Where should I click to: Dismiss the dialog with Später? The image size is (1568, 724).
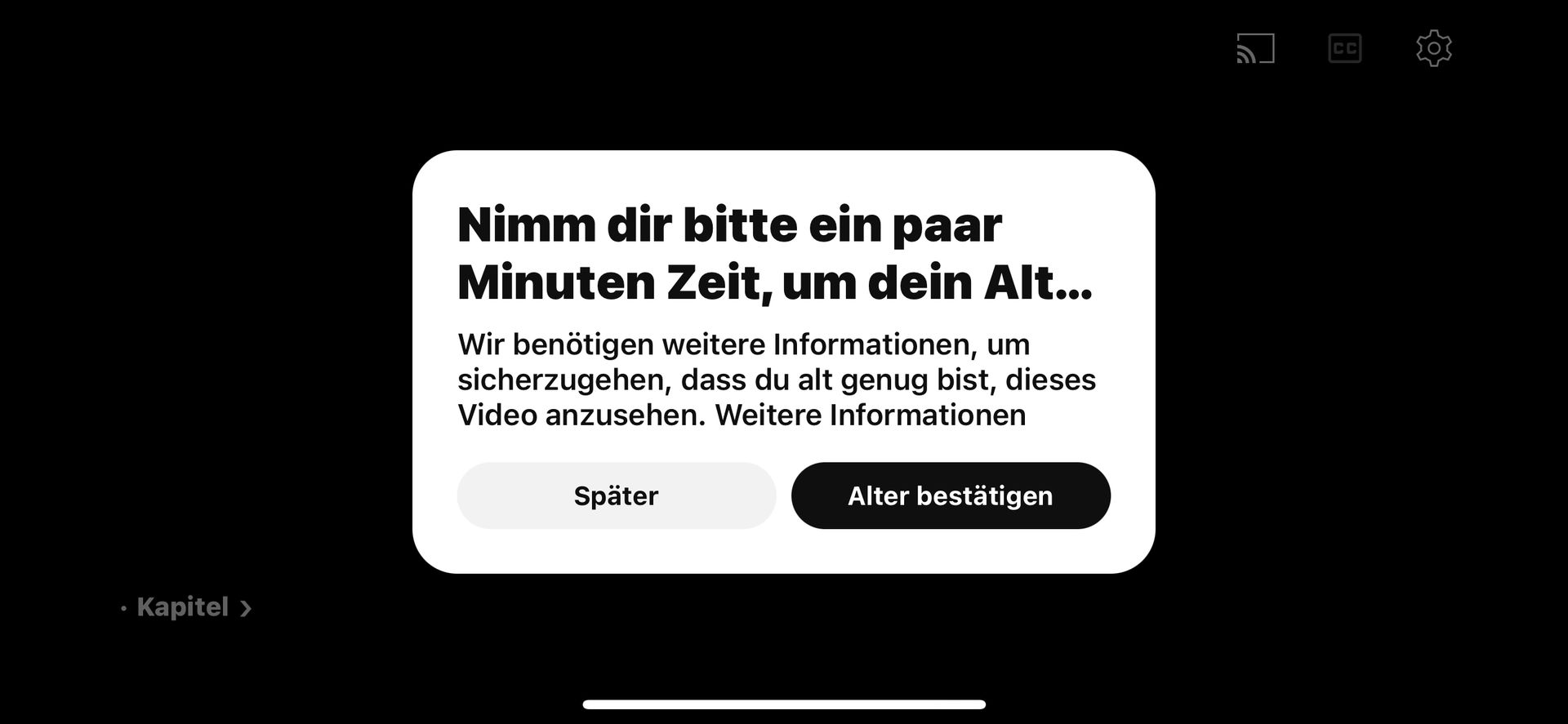pyautogui.click(x=616, y=495)
